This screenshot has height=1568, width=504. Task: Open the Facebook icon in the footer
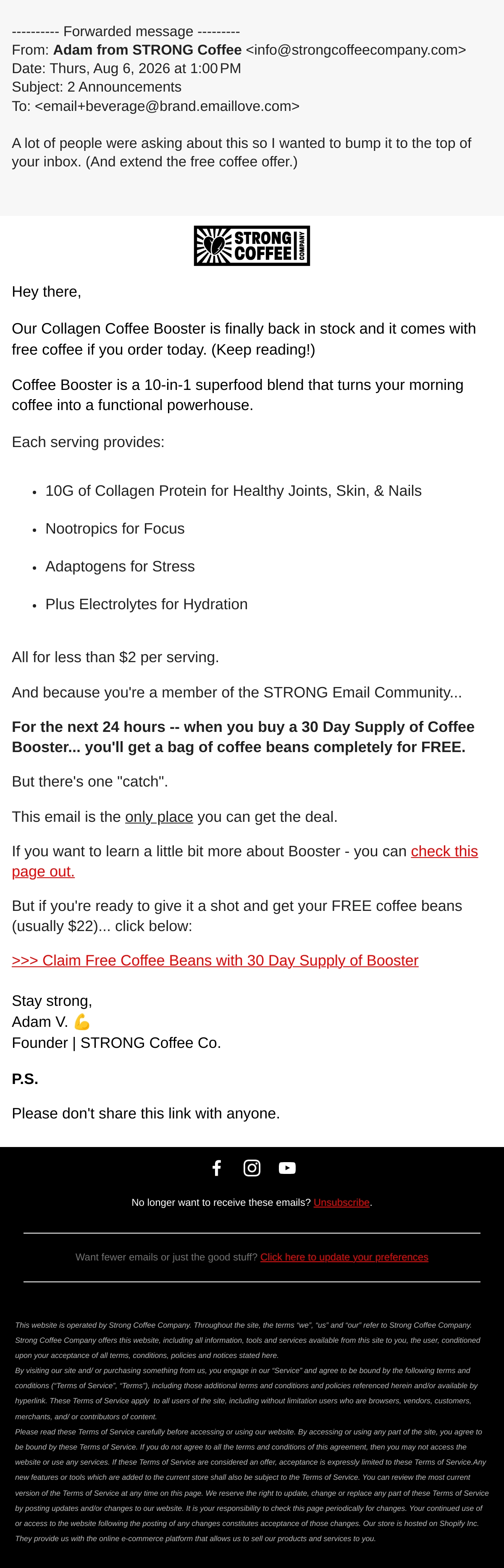click(217, 1168)
